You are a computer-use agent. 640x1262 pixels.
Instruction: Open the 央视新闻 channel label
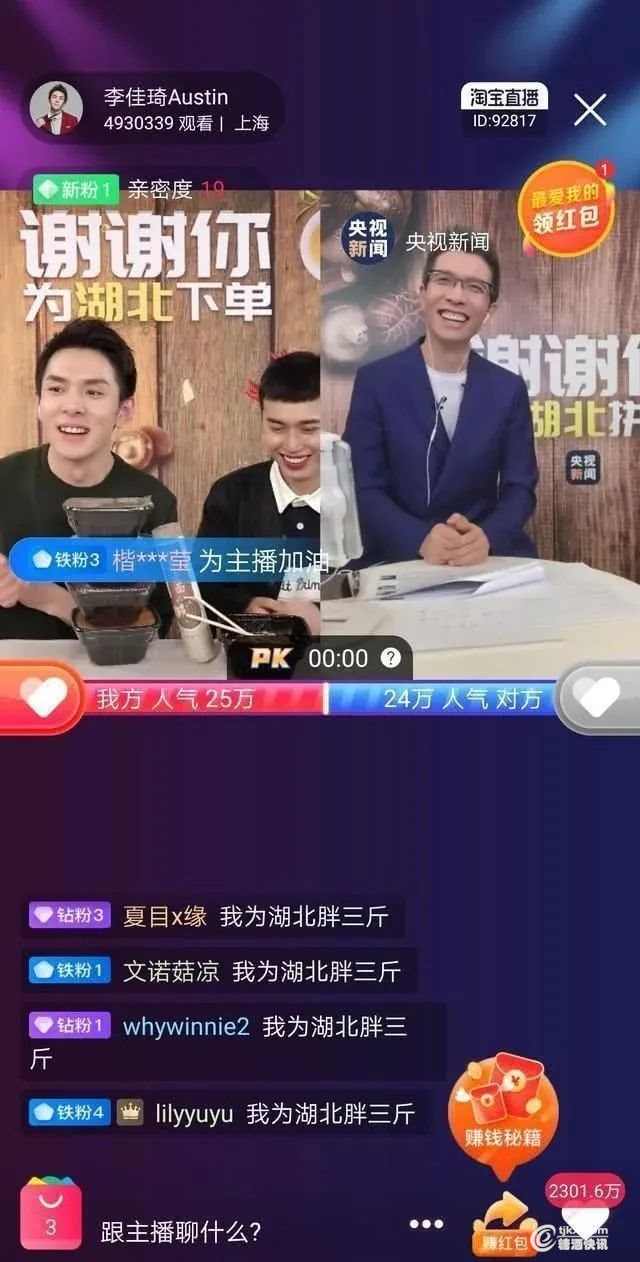tap(420, 242)
